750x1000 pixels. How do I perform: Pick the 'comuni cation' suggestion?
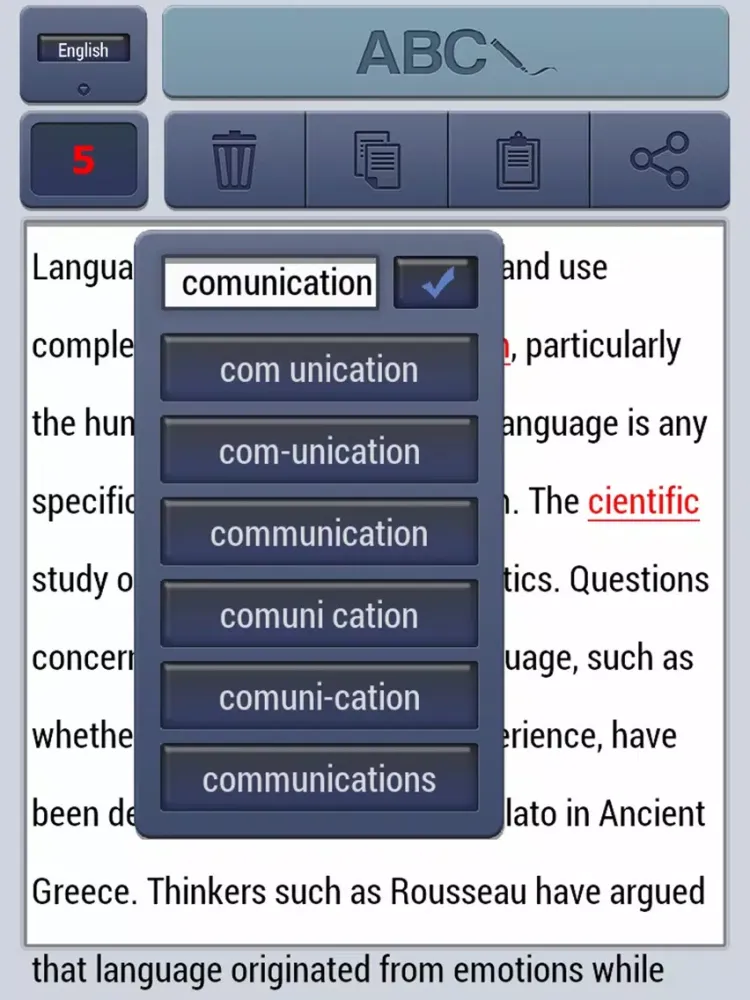(319, 615)
